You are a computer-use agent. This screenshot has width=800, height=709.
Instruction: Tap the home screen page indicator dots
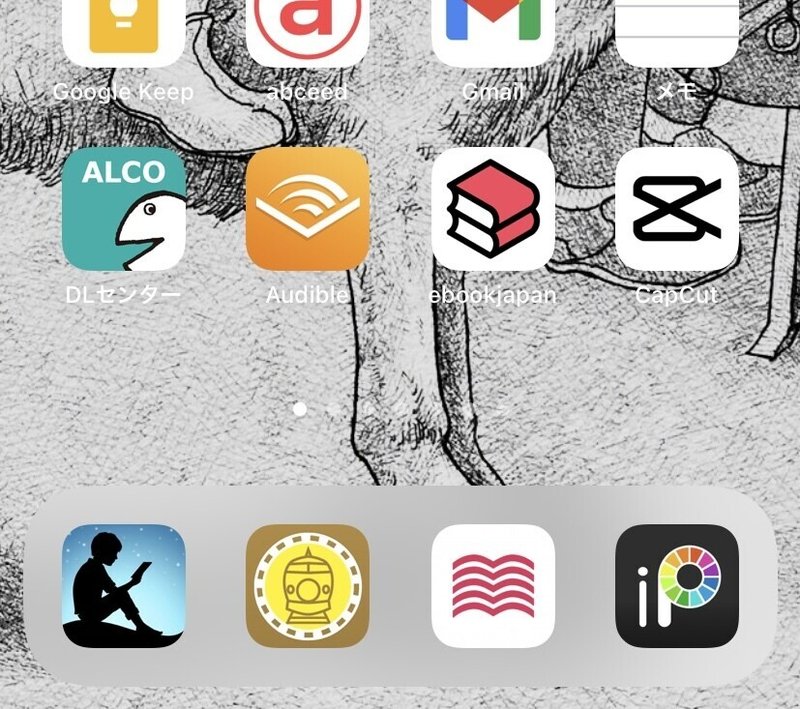pyautogui.click(x=400, y=409)
